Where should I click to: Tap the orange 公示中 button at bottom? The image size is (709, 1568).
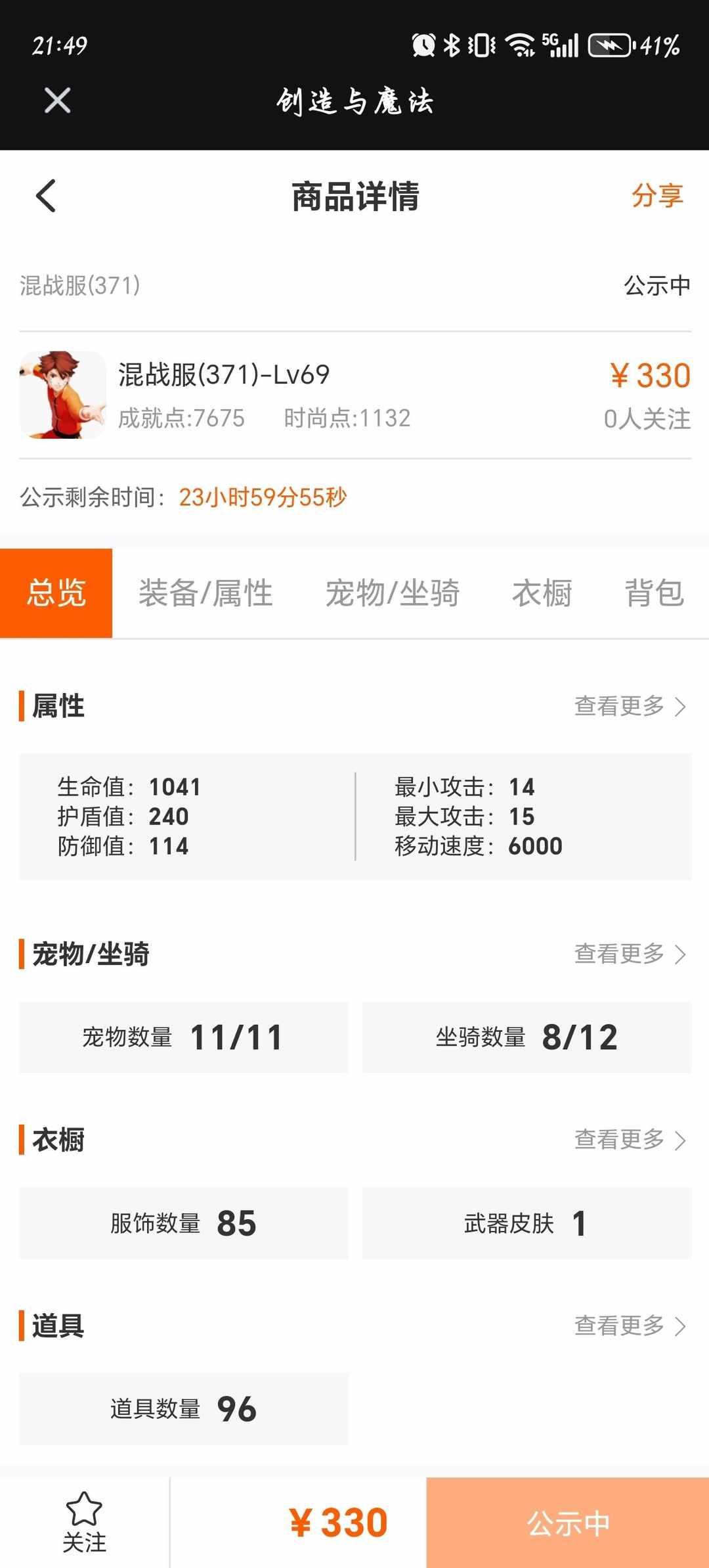click(568, 1523)
